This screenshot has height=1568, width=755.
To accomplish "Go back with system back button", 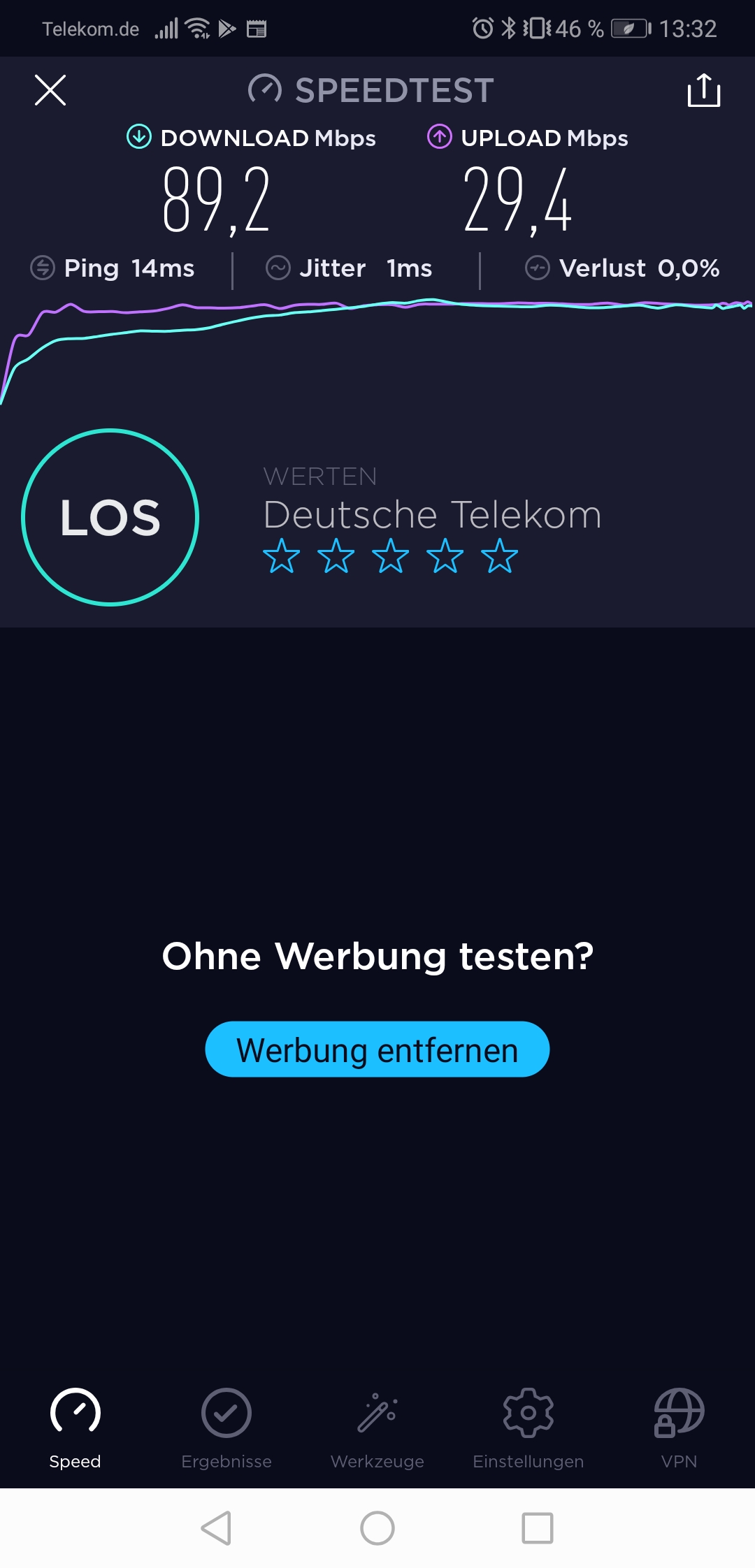I will click(216, 1528).
